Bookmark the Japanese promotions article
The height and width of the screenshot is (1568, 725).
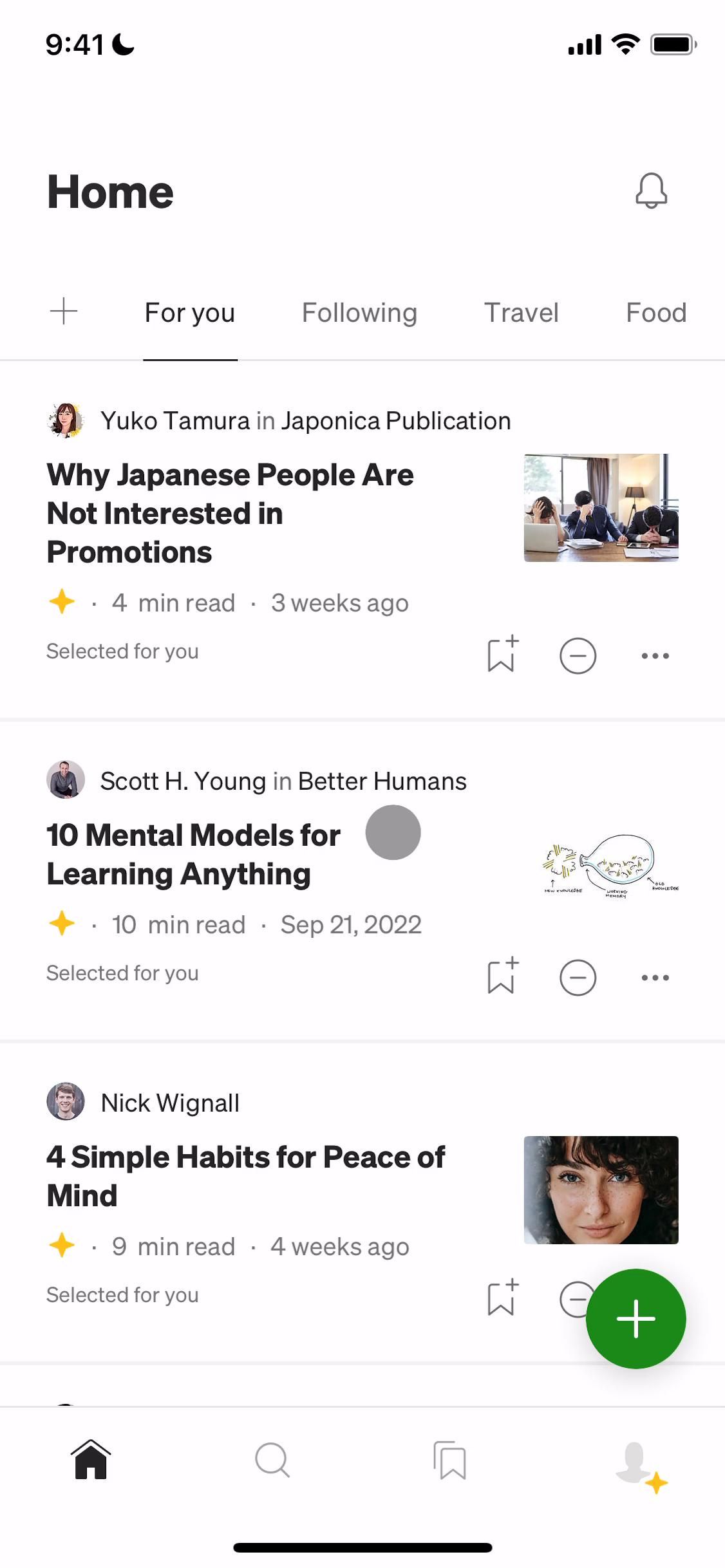point(502,655)
